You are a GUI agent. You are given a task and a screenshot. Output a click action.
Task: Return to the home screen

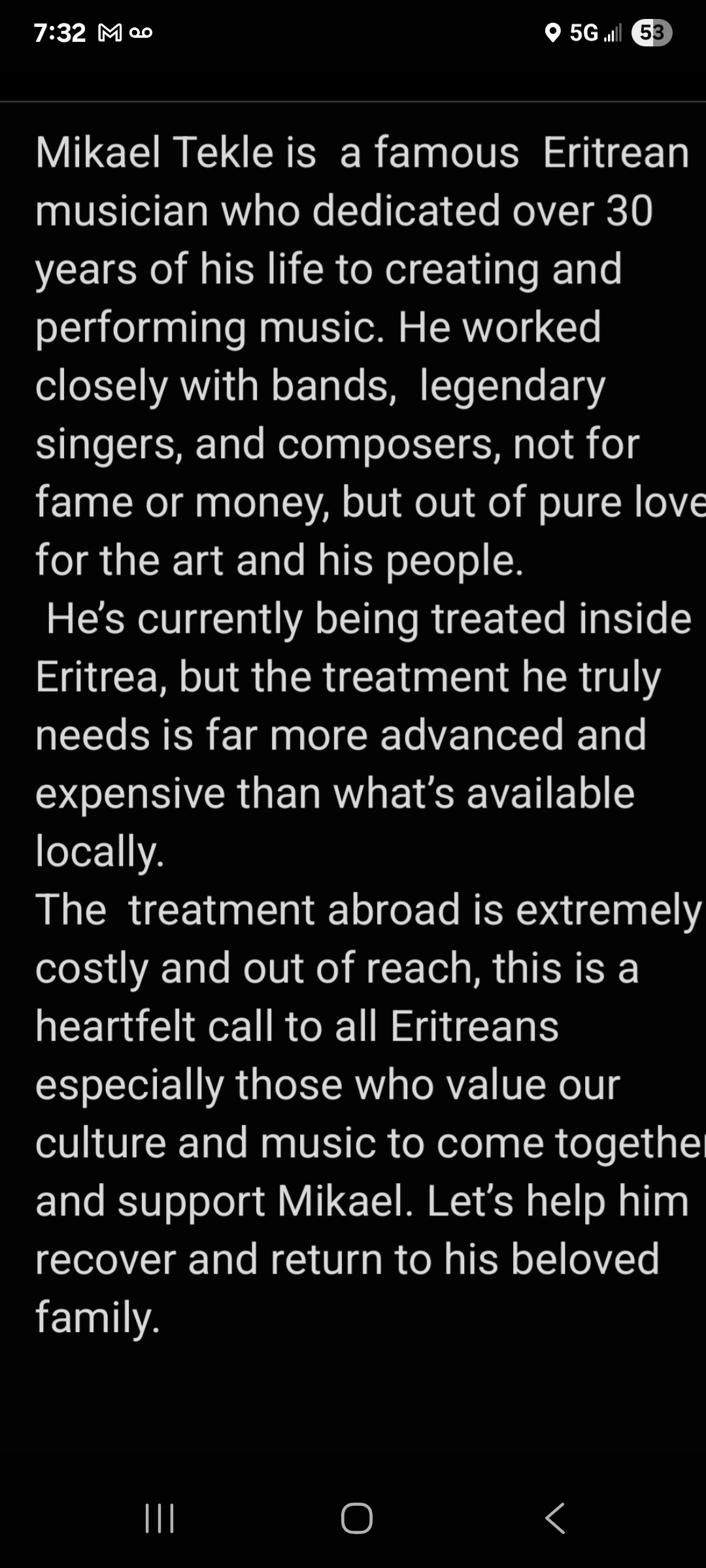[x=357, y=1518]
